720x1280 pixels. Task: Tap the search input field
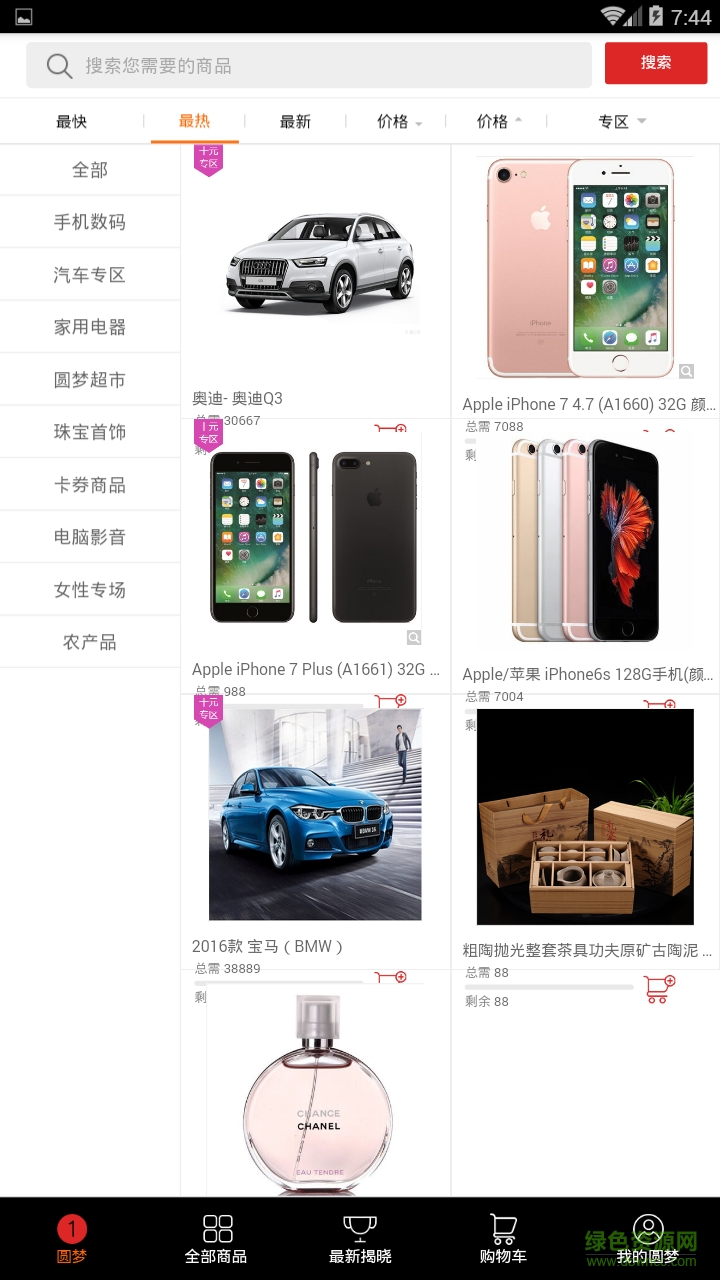click(x=310, y=66)
